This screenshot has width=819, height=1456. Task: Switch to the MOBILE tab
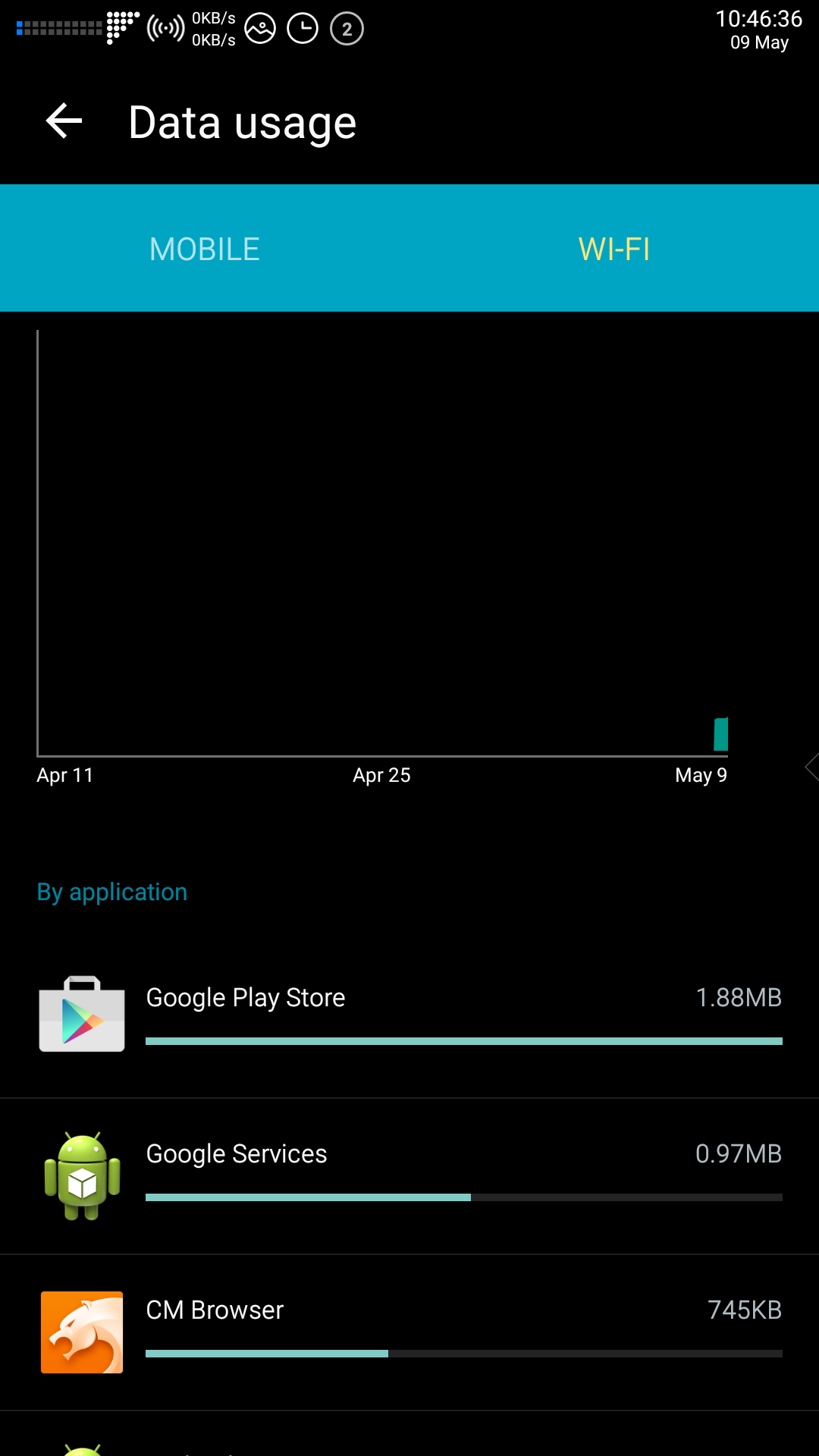205,249
